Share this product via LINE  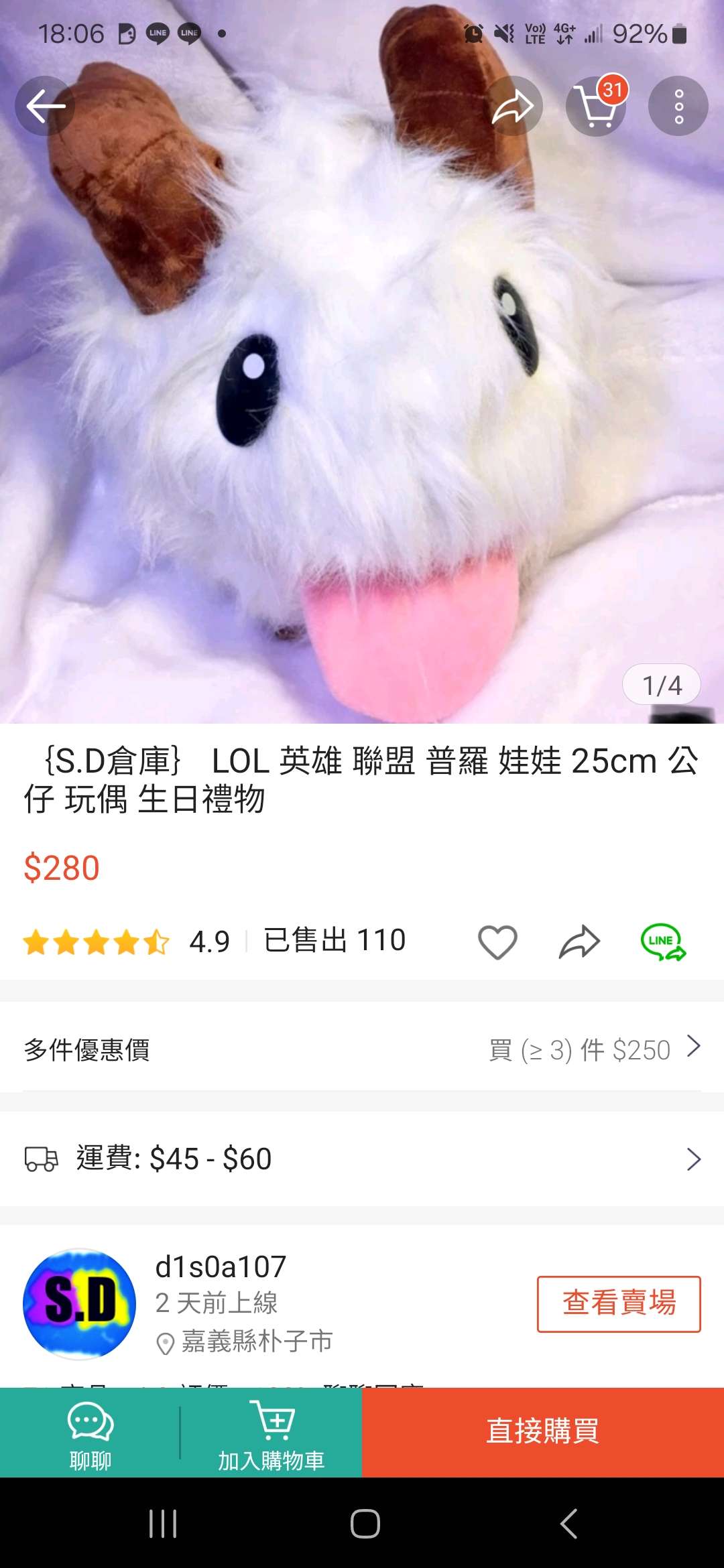[x=662, y=942]
